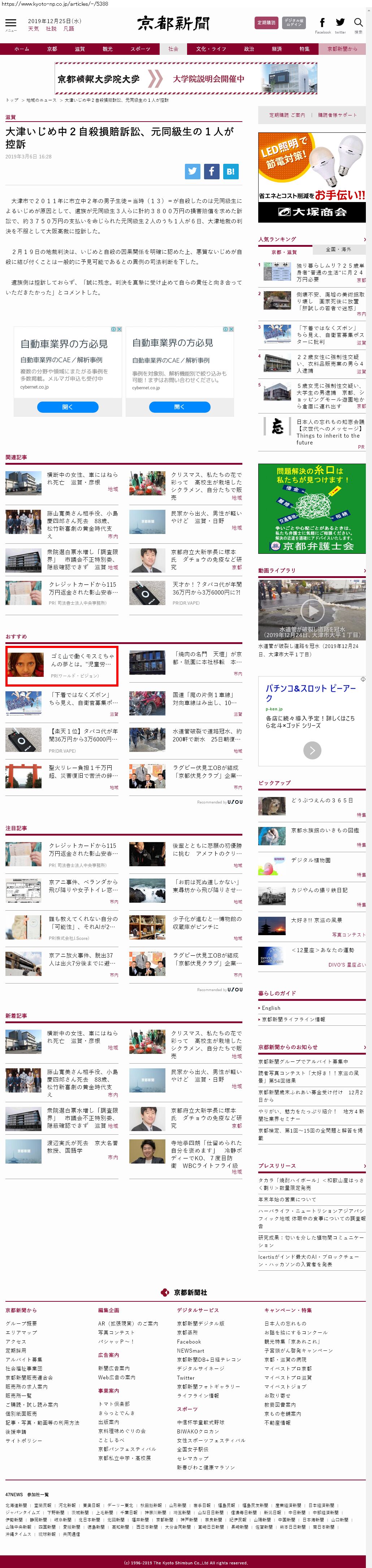Tap 開く on the left cybernet ad

(68, 407)
